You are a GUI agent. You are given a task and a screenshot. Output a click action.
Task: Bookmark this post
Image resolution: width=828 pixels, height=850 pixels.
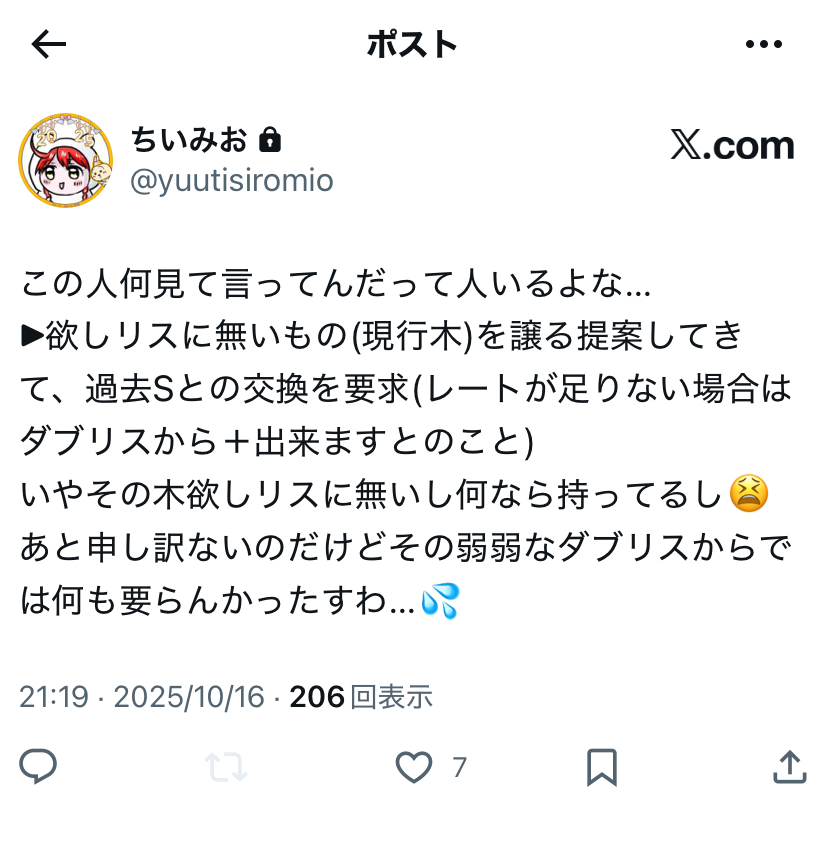pyautogui.click(x=601, y=767)
